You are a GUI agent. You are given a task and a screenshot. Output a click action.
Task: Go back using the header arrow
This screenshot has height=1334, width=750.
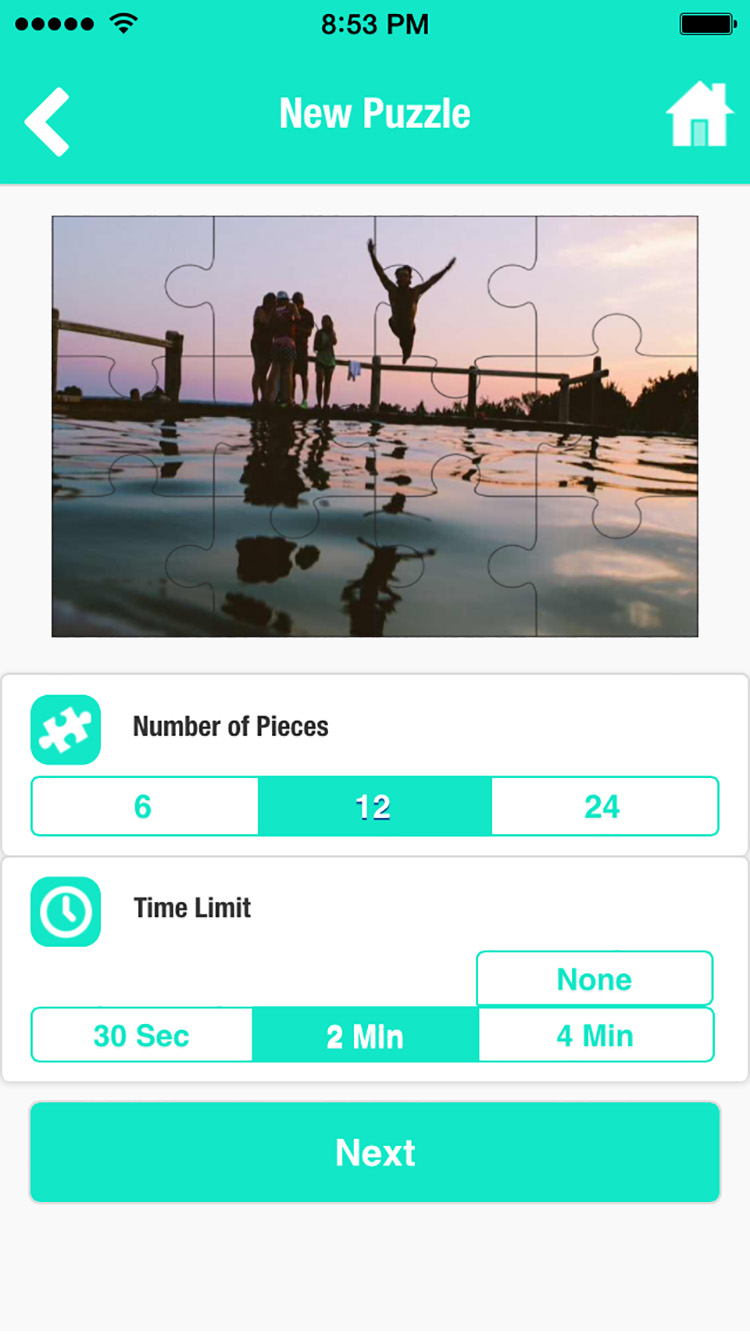point(47,121)
